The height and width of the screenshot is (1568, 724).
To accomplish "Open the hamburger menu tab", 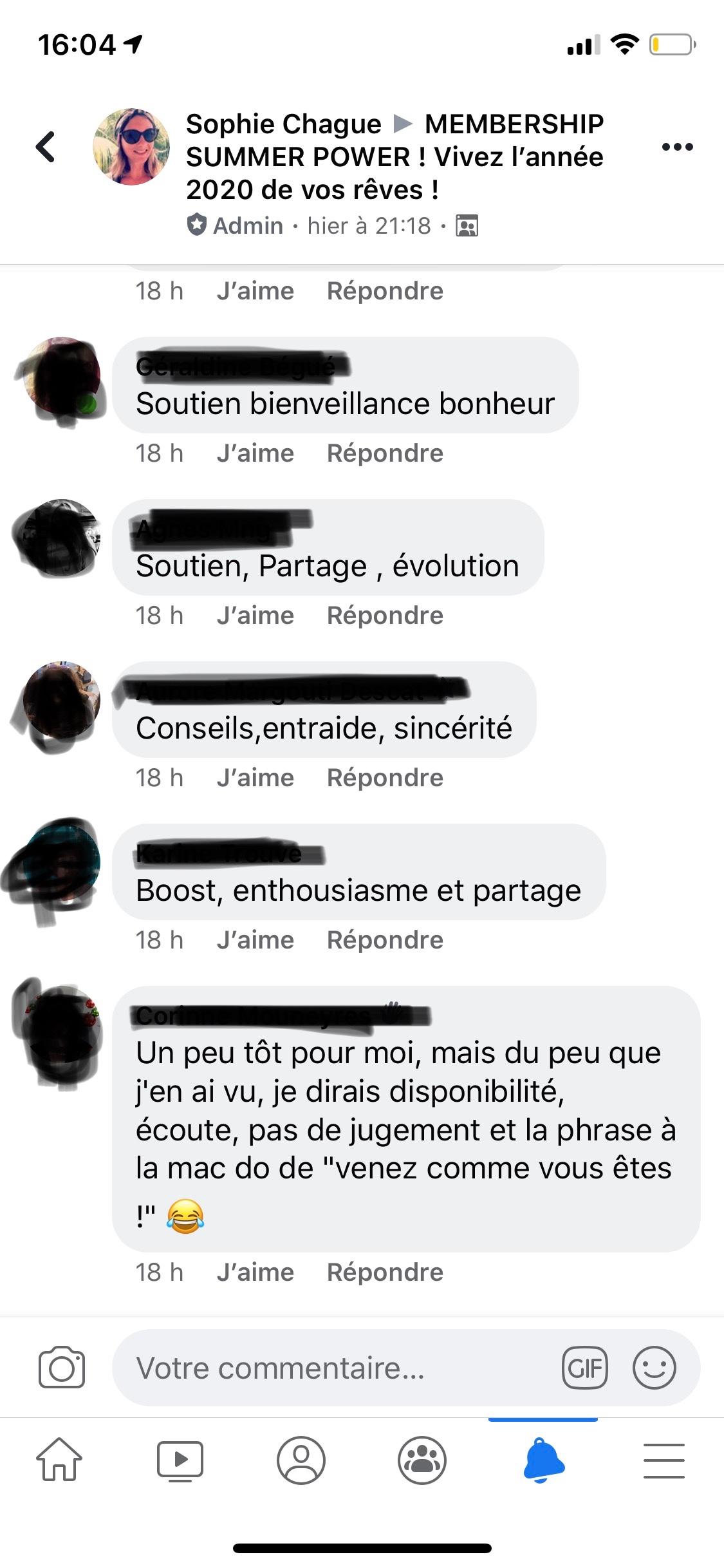I will (x=664, y=1460).
